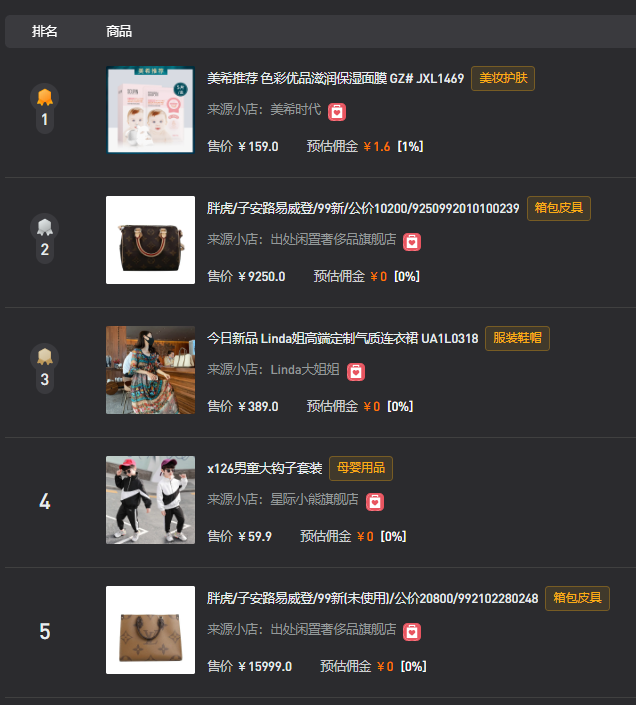Select the 服装鞋帽 category tag
Image resolution: width=636 pixels, height=705 pixels.
517,338
